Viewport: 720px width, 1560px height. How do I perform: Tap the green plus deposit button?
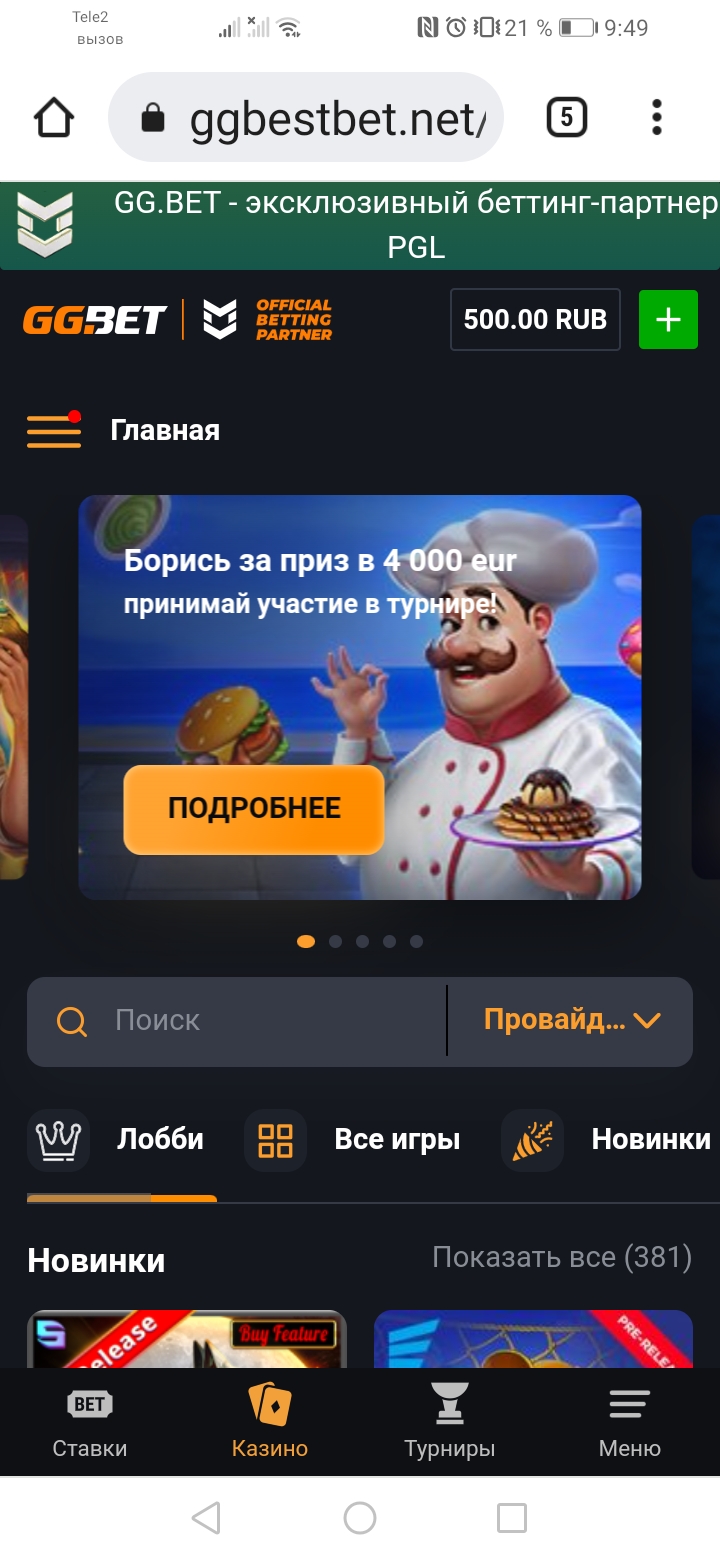(668, 319)
